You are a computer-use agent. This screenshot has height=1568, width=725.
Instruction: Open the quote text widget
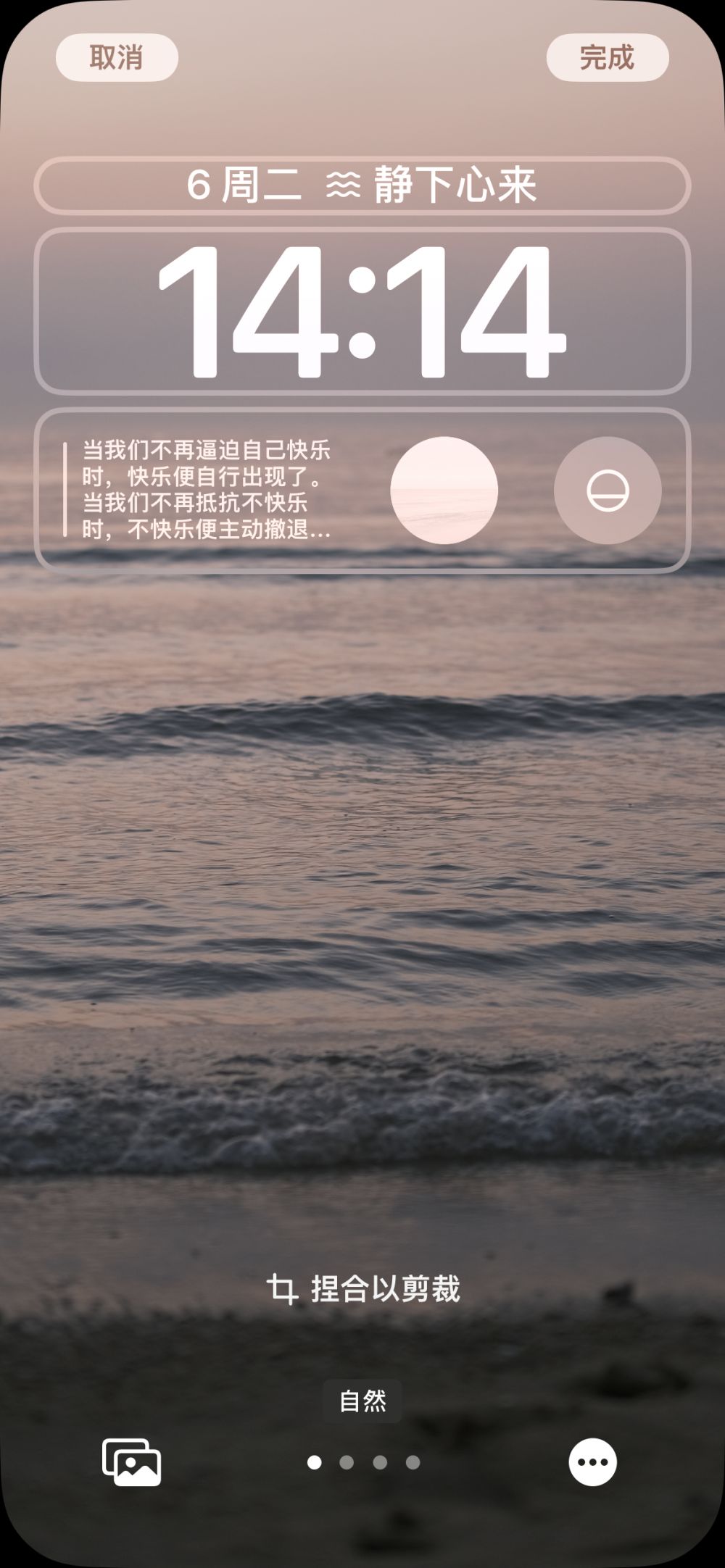(x=207, y=490)
